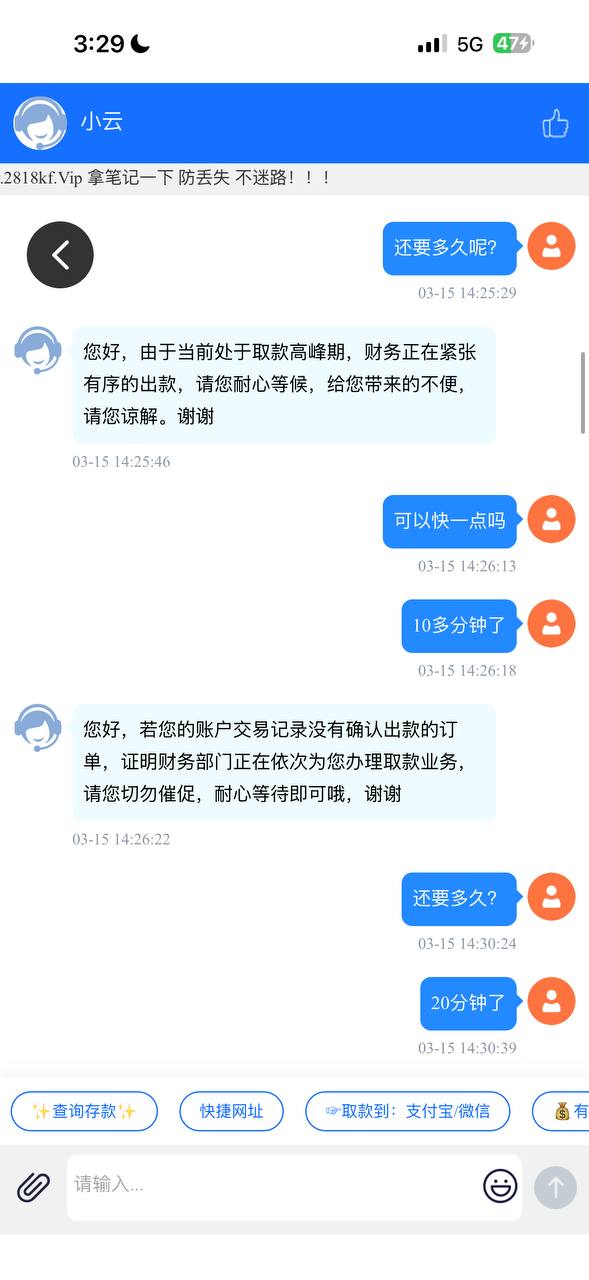
Task: Give a thumbs up to agent 小云
Action: pos(555,123)
